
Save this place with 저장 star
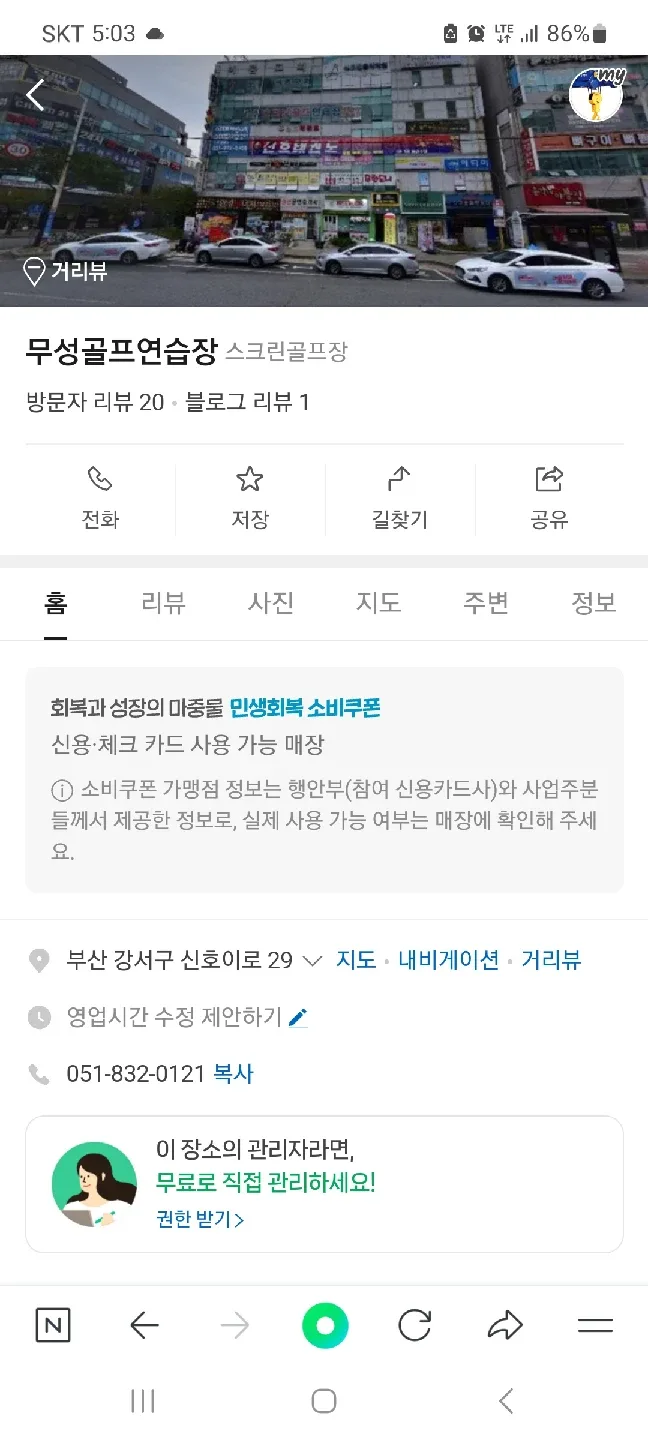point(249,497)
